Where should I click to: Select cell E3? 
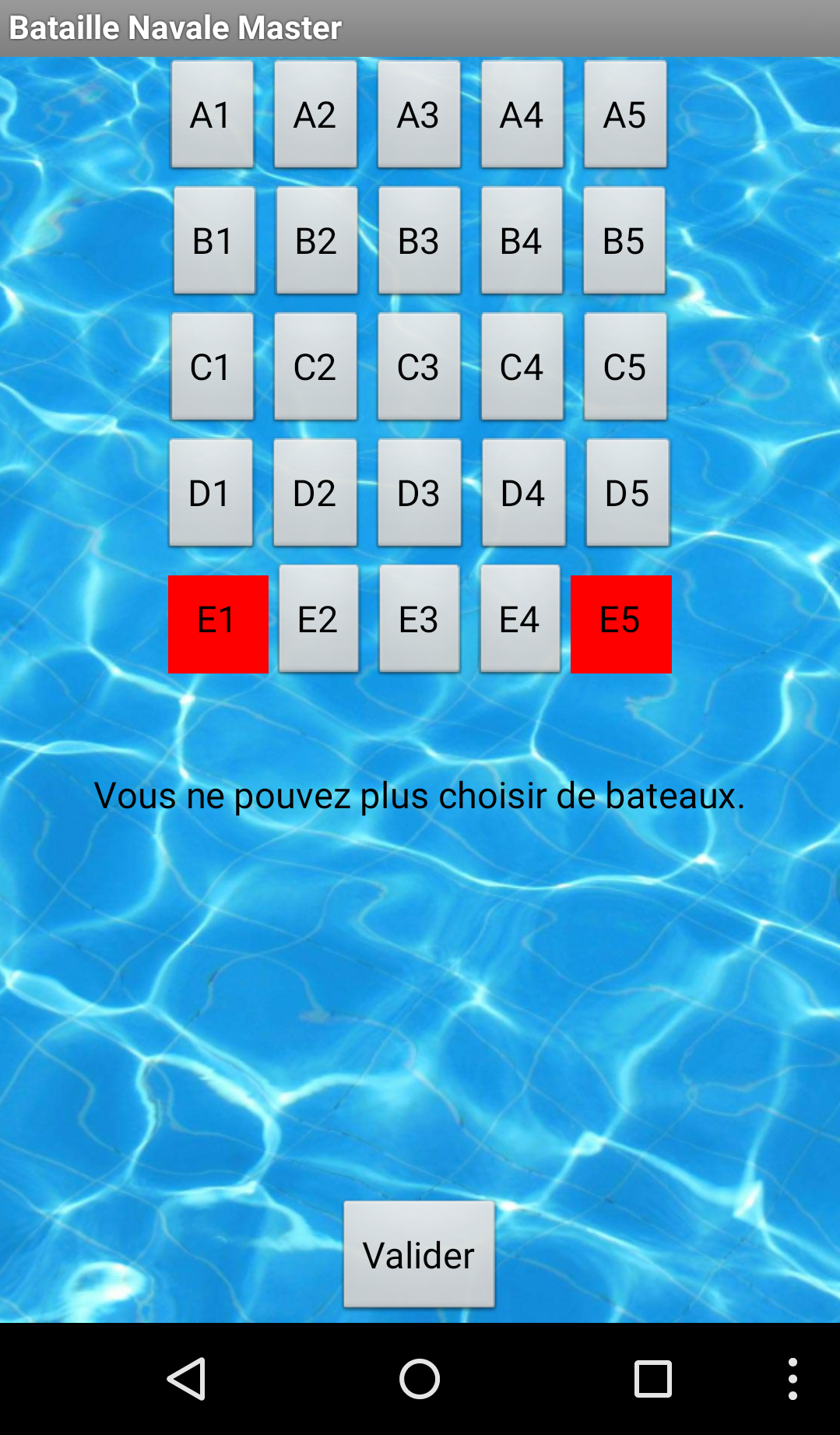[419, 619]
